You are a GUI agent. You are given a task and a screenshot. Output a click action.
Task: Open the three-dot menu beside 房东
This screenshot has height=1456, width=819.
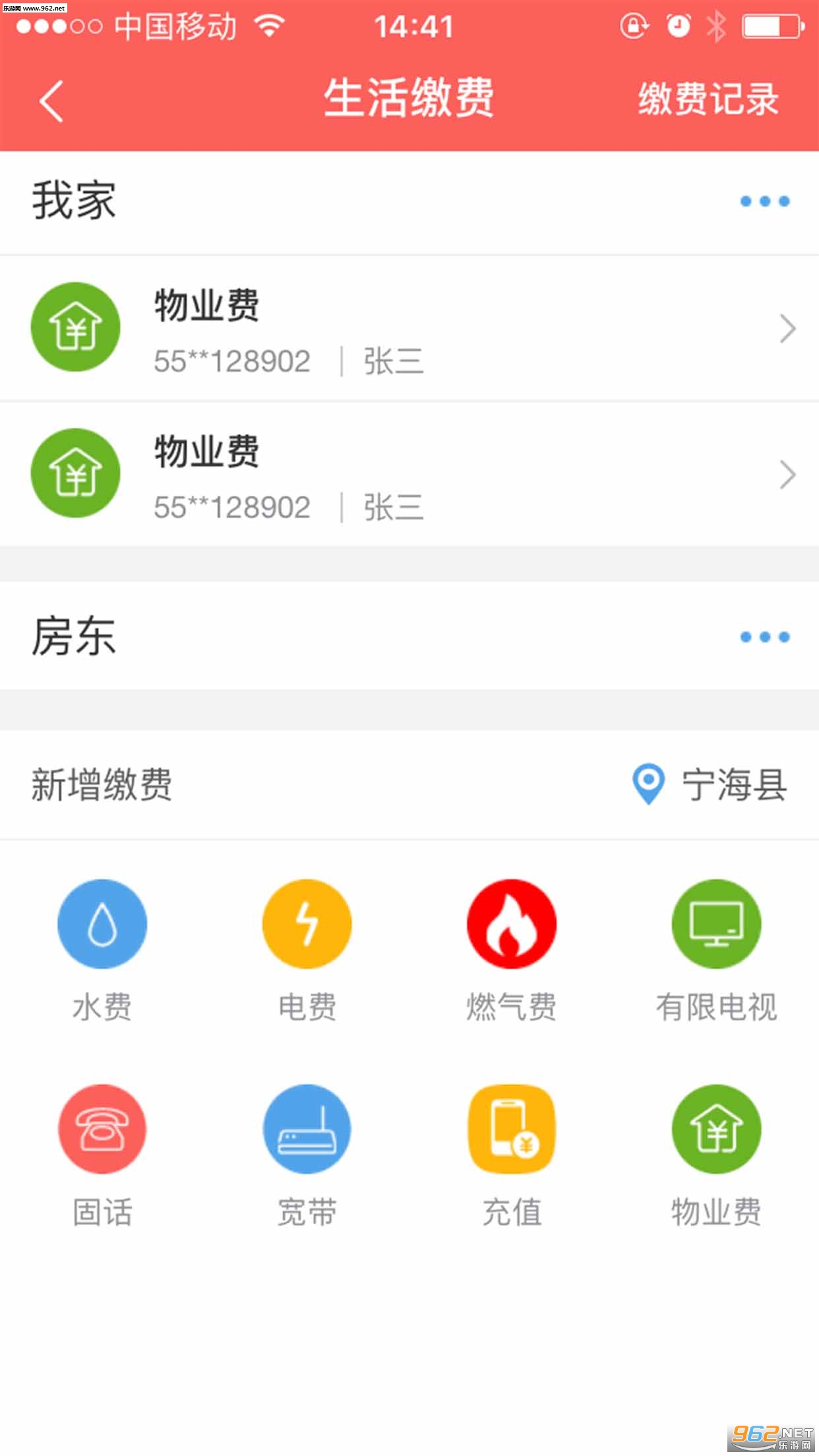tap(765, 637)
